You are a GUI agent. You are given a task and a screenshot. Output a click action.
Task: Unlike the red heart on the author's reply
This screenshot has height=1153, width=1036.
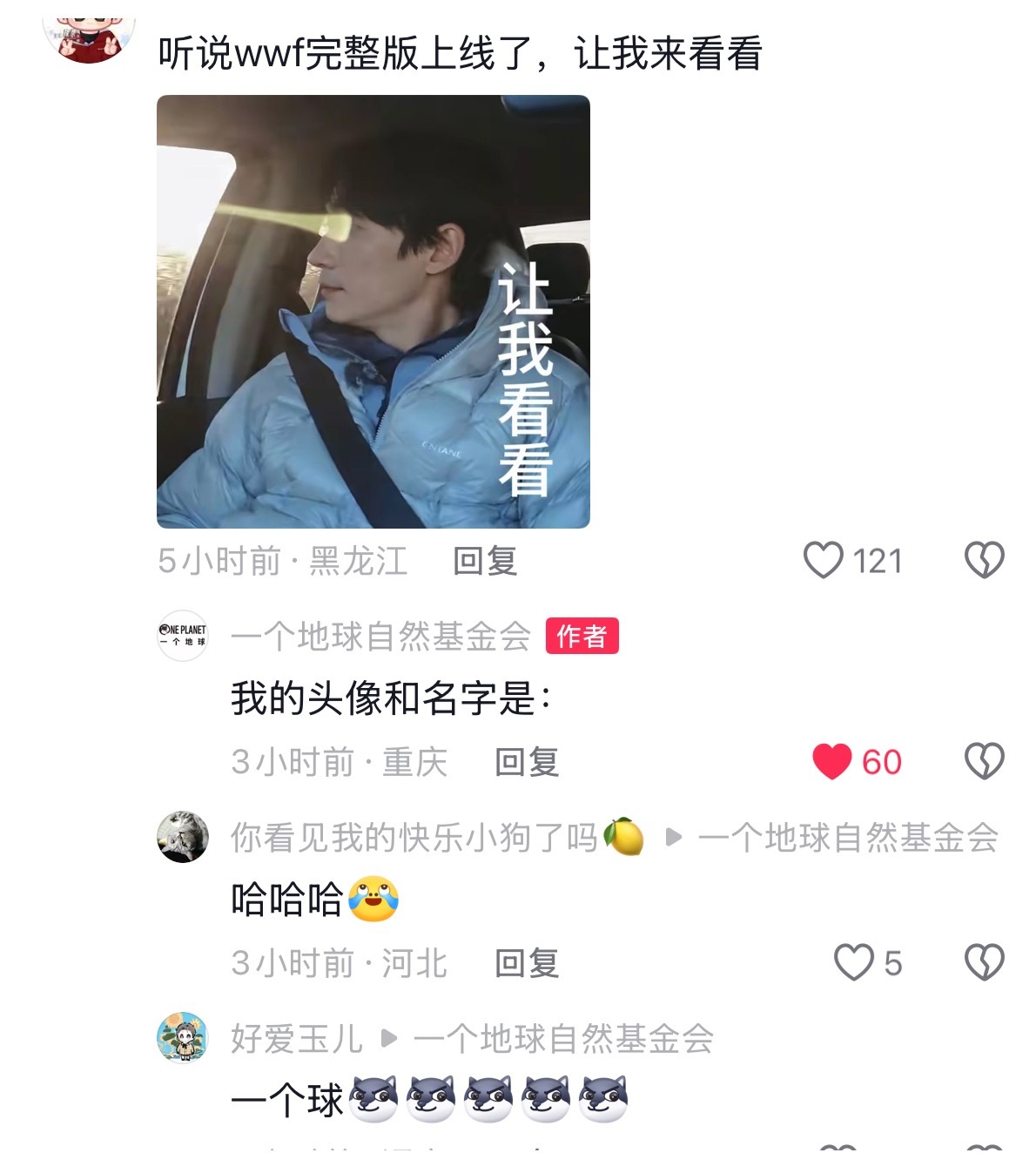834,761
